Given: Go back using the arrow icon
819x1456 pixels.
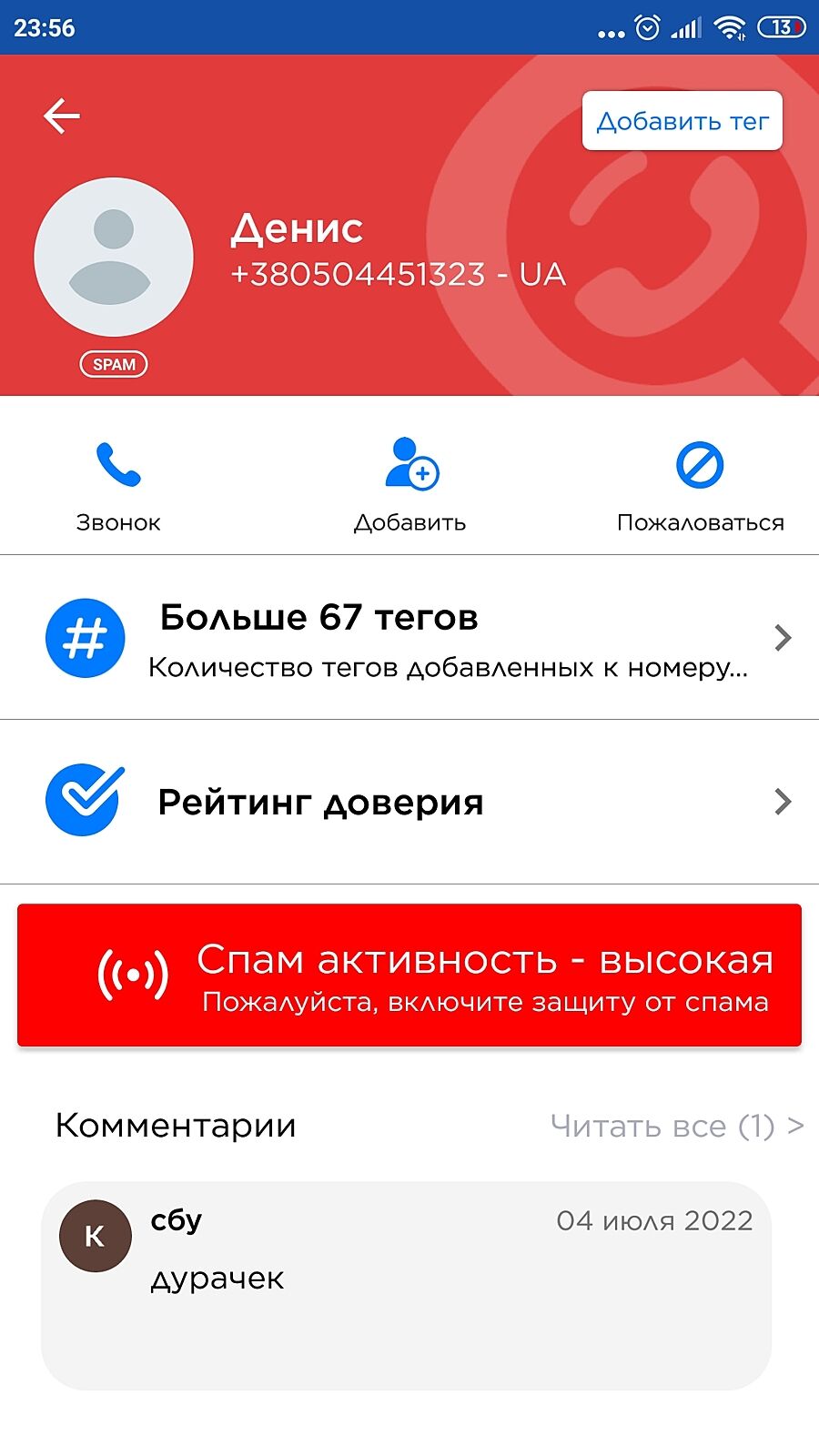Looking at the screenshot, I should (62, 116).
